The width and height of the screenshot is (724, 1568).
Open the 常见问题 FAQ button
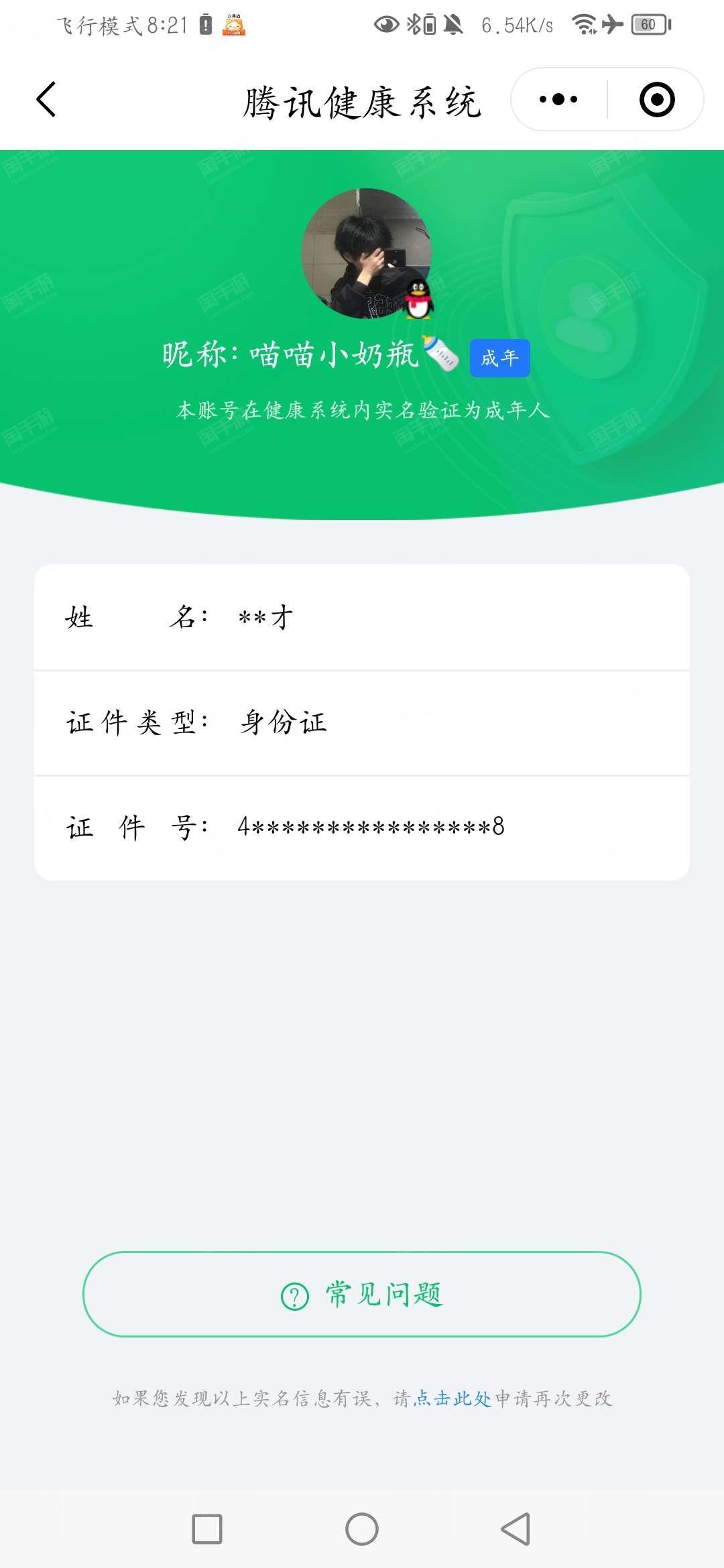tap(362, 1294)
